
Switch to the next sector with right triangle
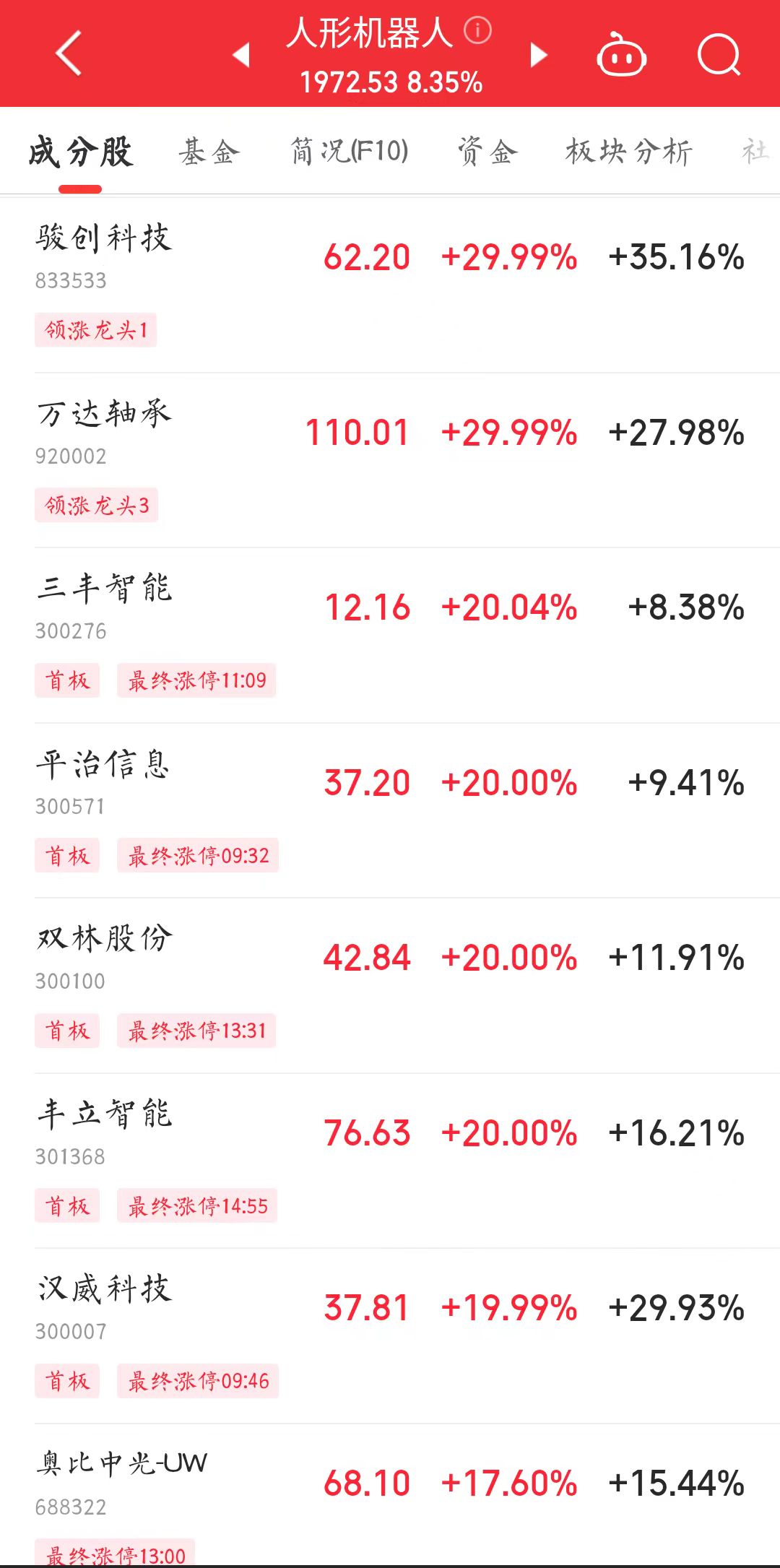[539, 55]
